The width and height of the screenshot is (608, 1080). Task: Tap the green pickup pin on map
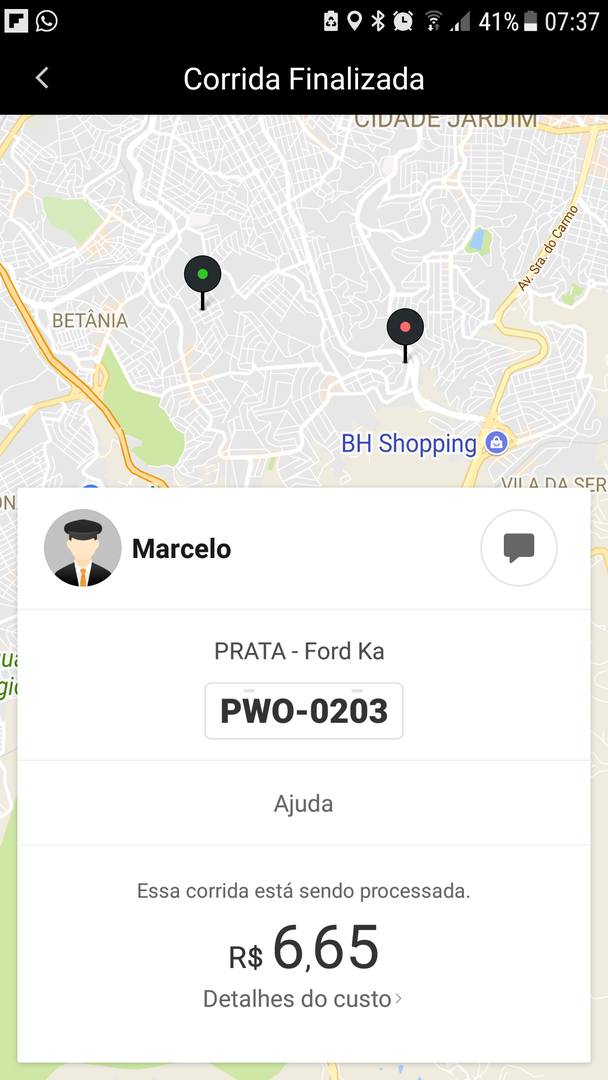point(202,275)
